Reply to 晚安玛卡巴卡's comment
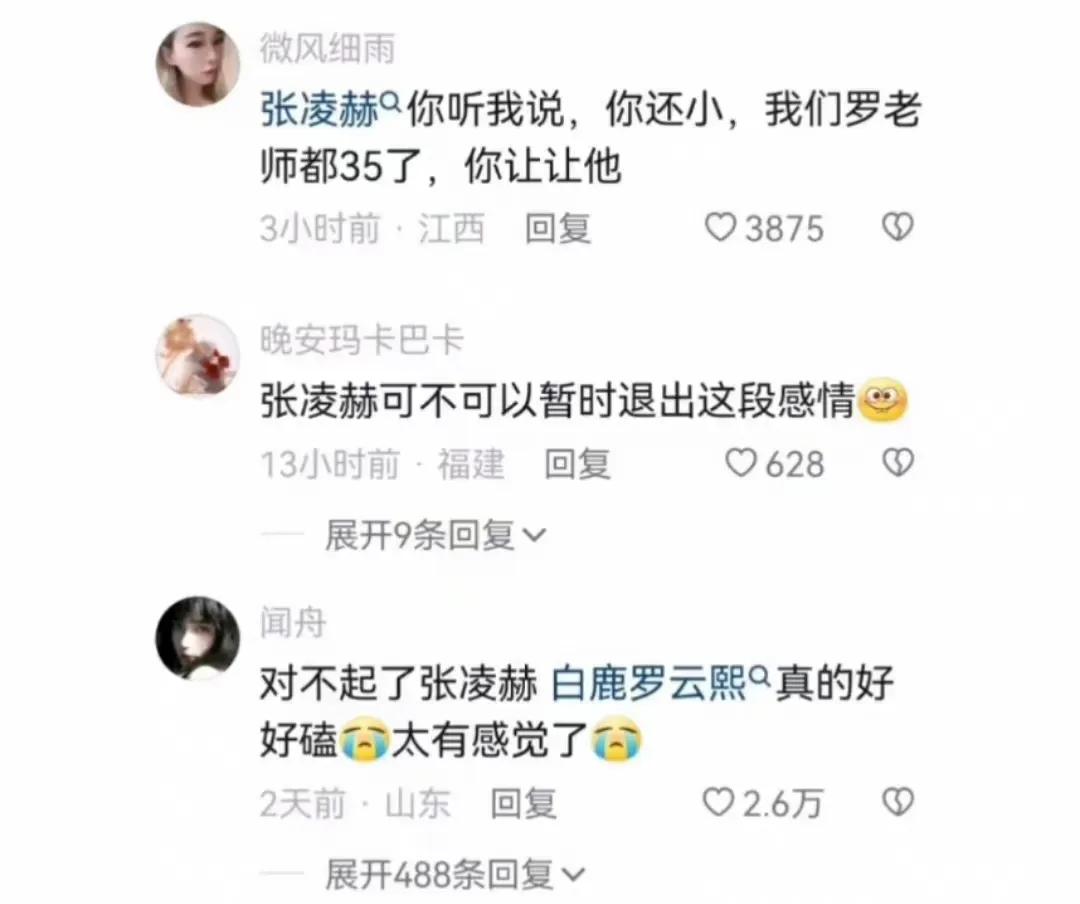The height and width of the screenshot is (904, 1080). pyautogui.click(x=577, y=464)
